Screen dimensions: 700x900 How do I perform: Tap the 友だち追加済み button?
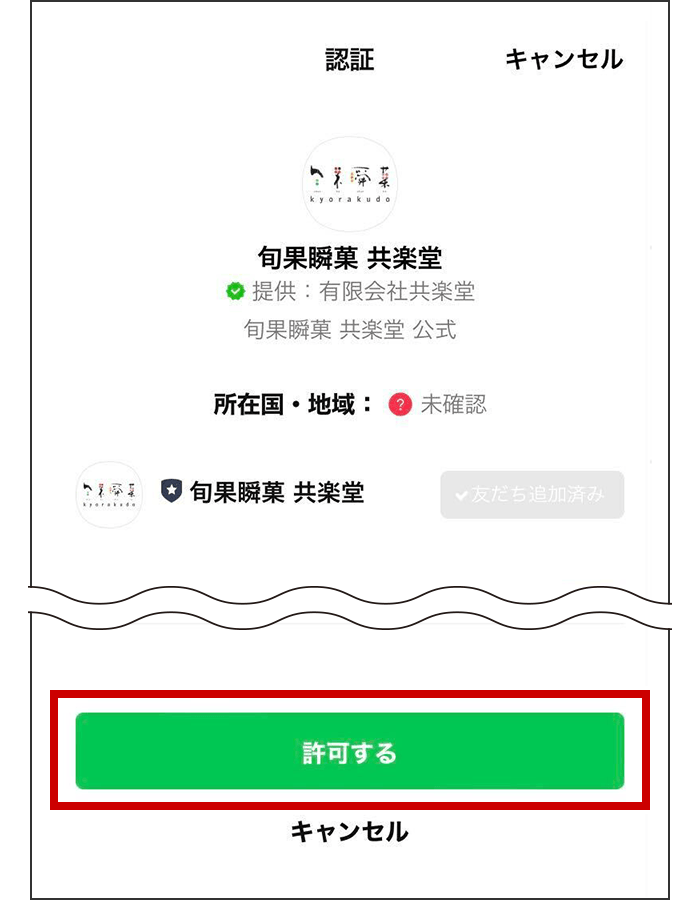[x=532, y=495]
